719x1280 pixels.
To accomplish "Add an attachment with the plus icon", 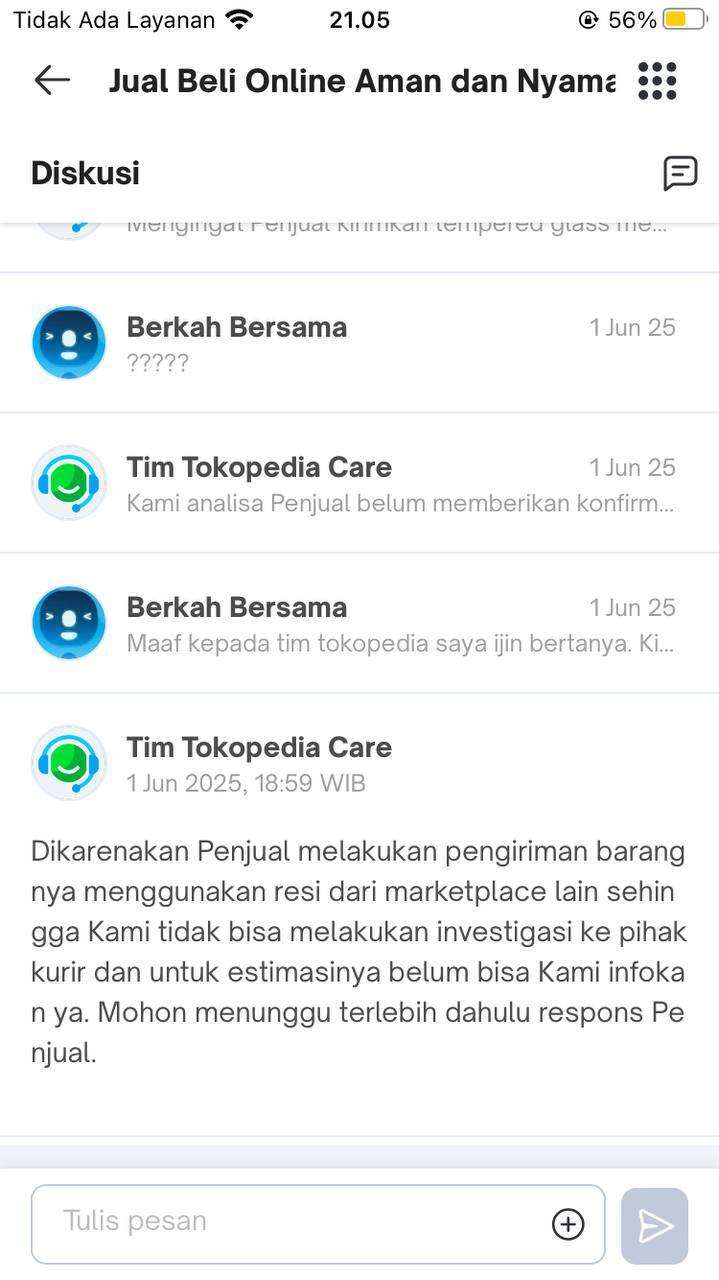I will pos(568,1224).
